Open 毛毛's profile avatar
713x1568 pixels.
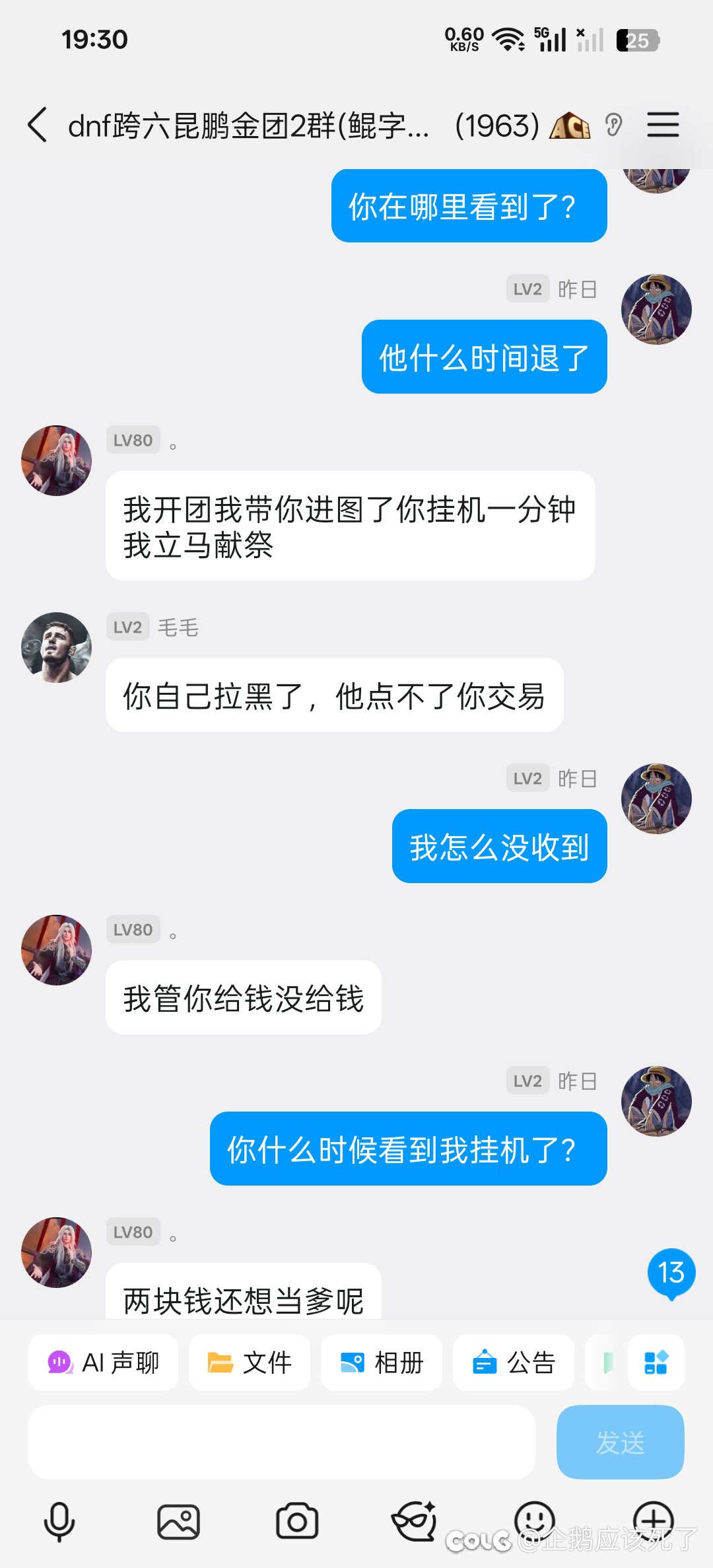(x=56, y=647)
